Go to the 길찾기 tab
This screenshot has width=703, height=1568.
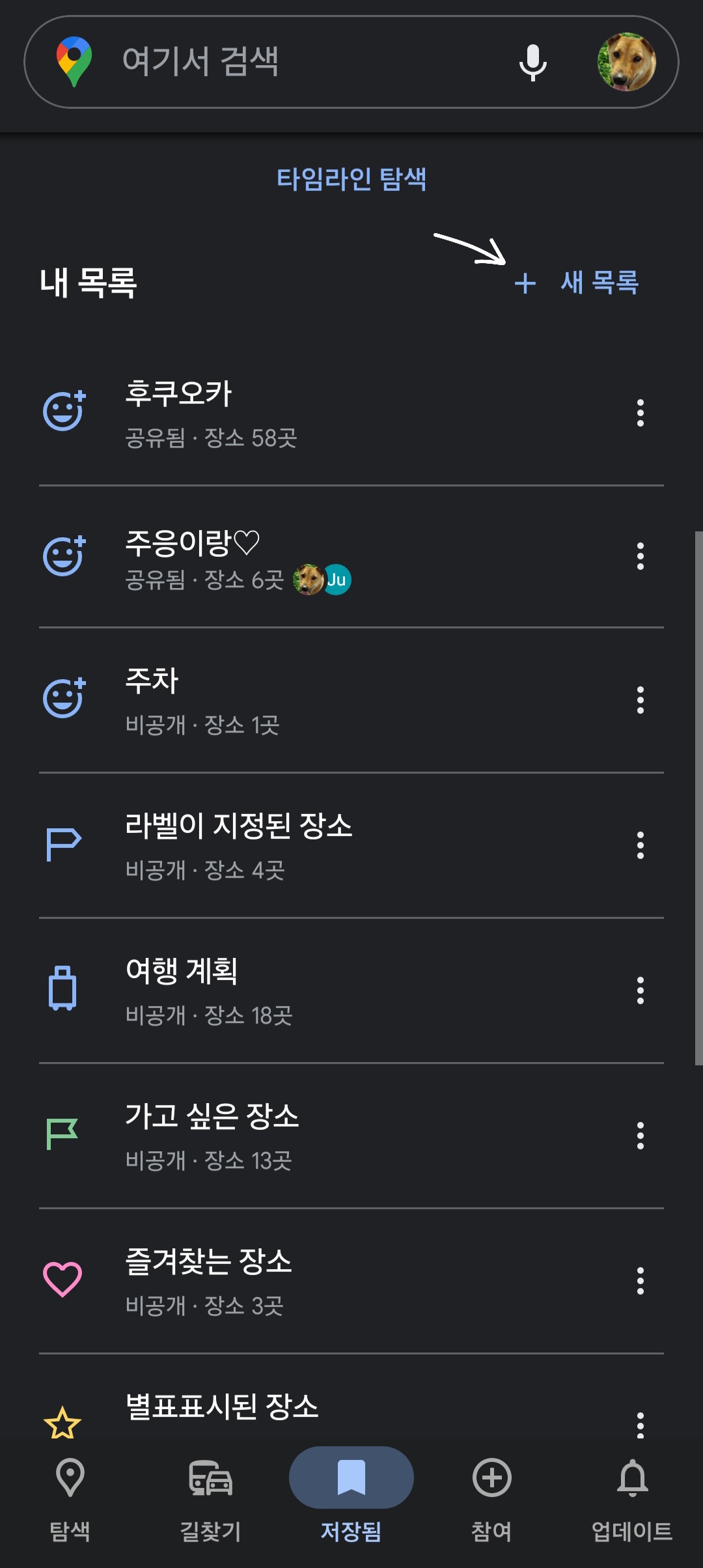tap(211, 1498)
